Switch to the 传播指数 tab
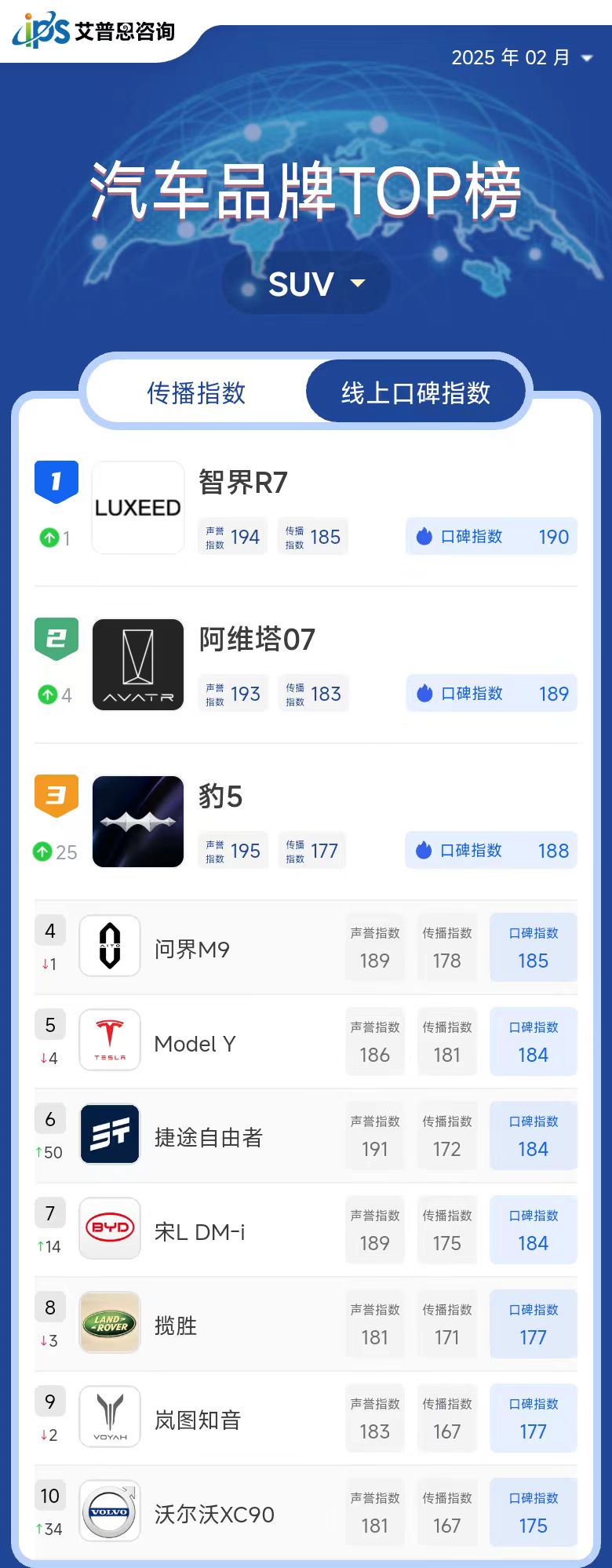Viewport: 612px width, 1568px height. click(196, 392)
